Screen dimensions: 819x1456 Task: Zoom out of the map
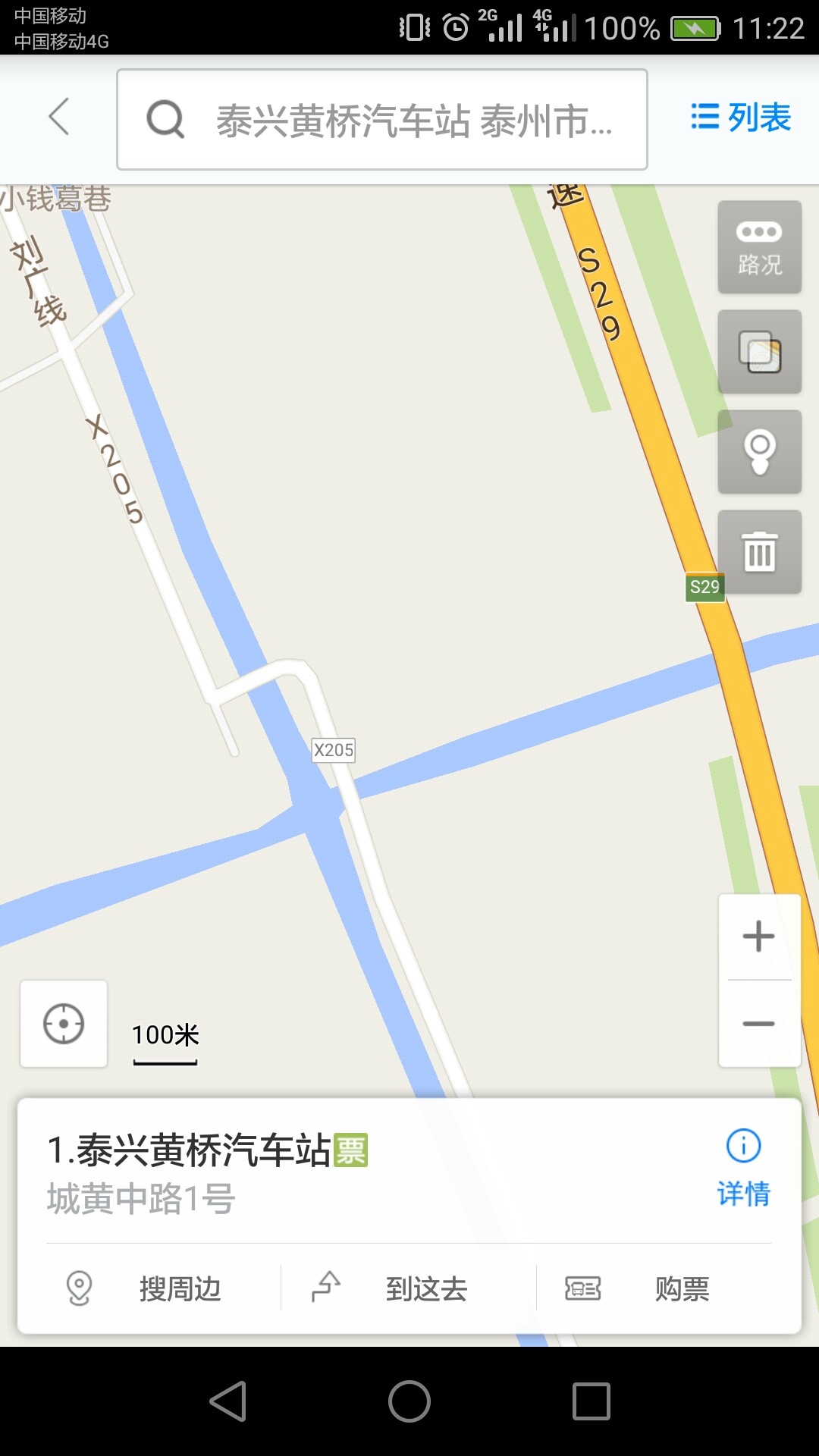(x=758, y=1024)
